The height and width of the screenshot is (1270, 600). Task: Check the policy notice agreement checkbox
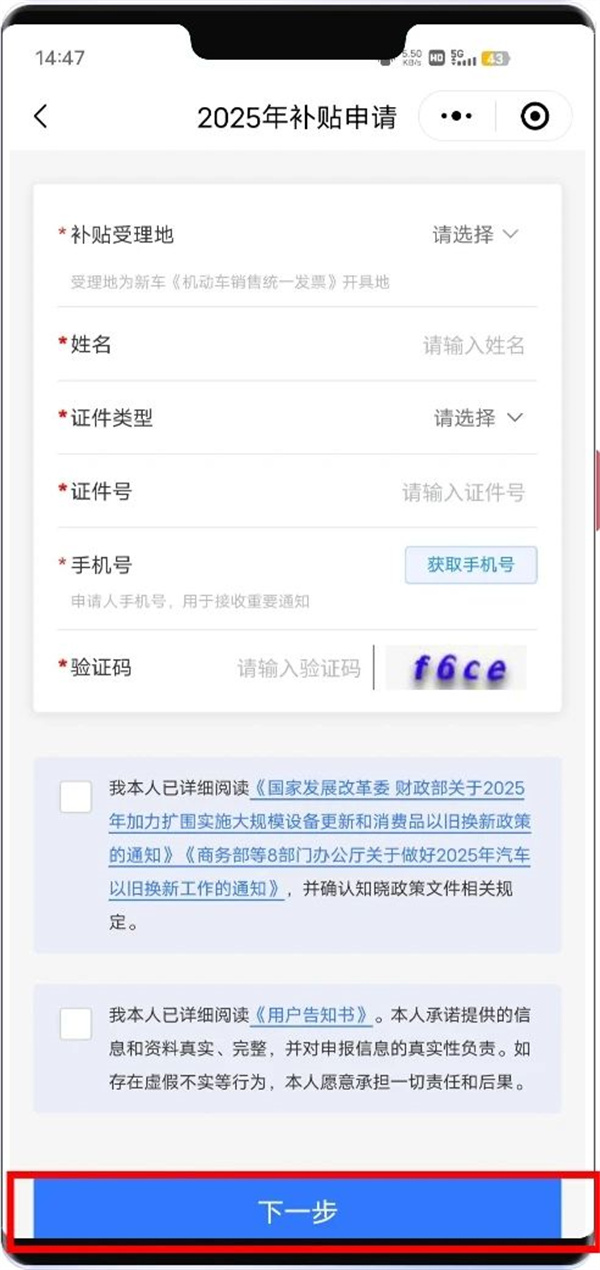[75, 797]
